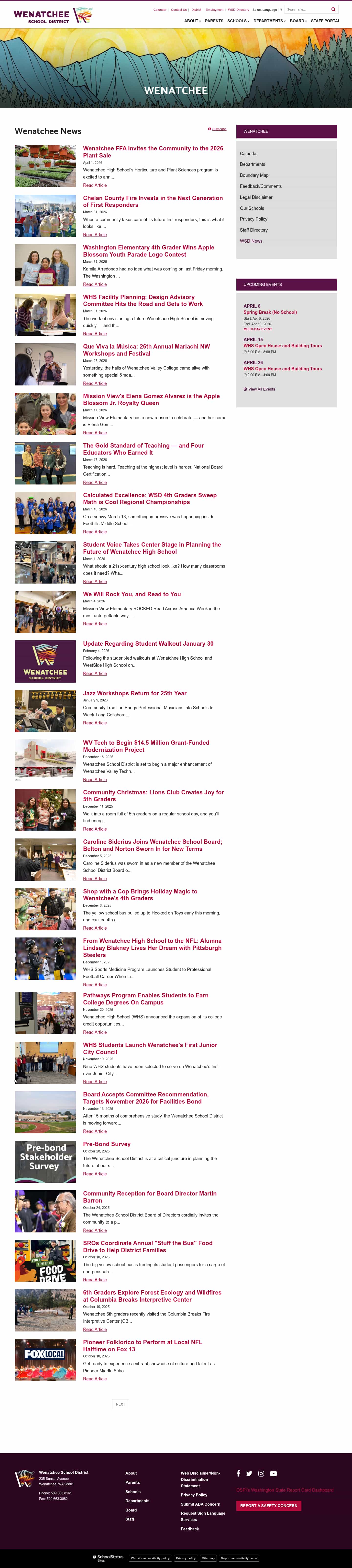Read Article about FFA Plant Sale
Image resolution: width=352 pixels, height=1568 pixels.
tap(95, 185)
